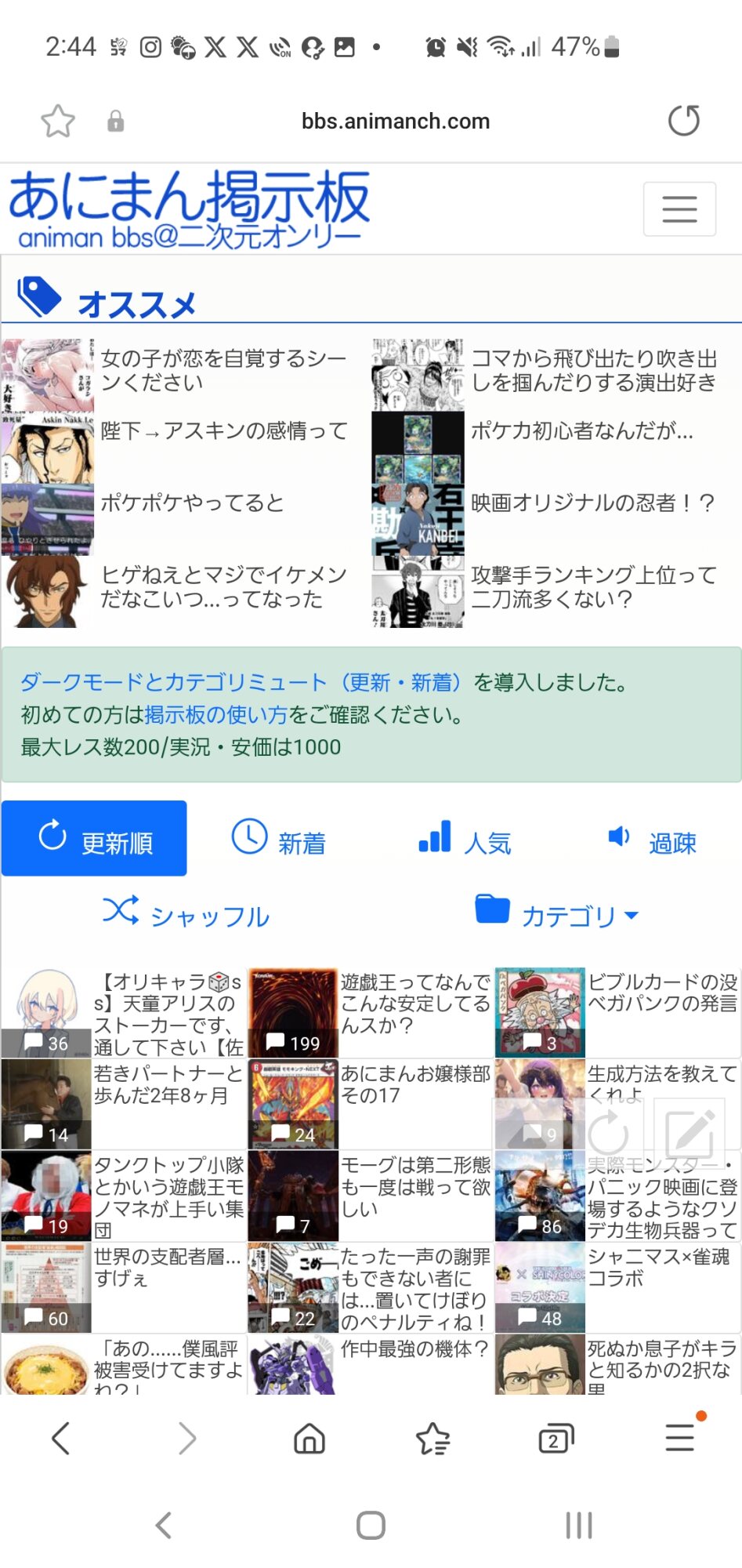Go to the browser home page
The height and width of the screenshot is (1568, 742).
tap(309, 1439)
